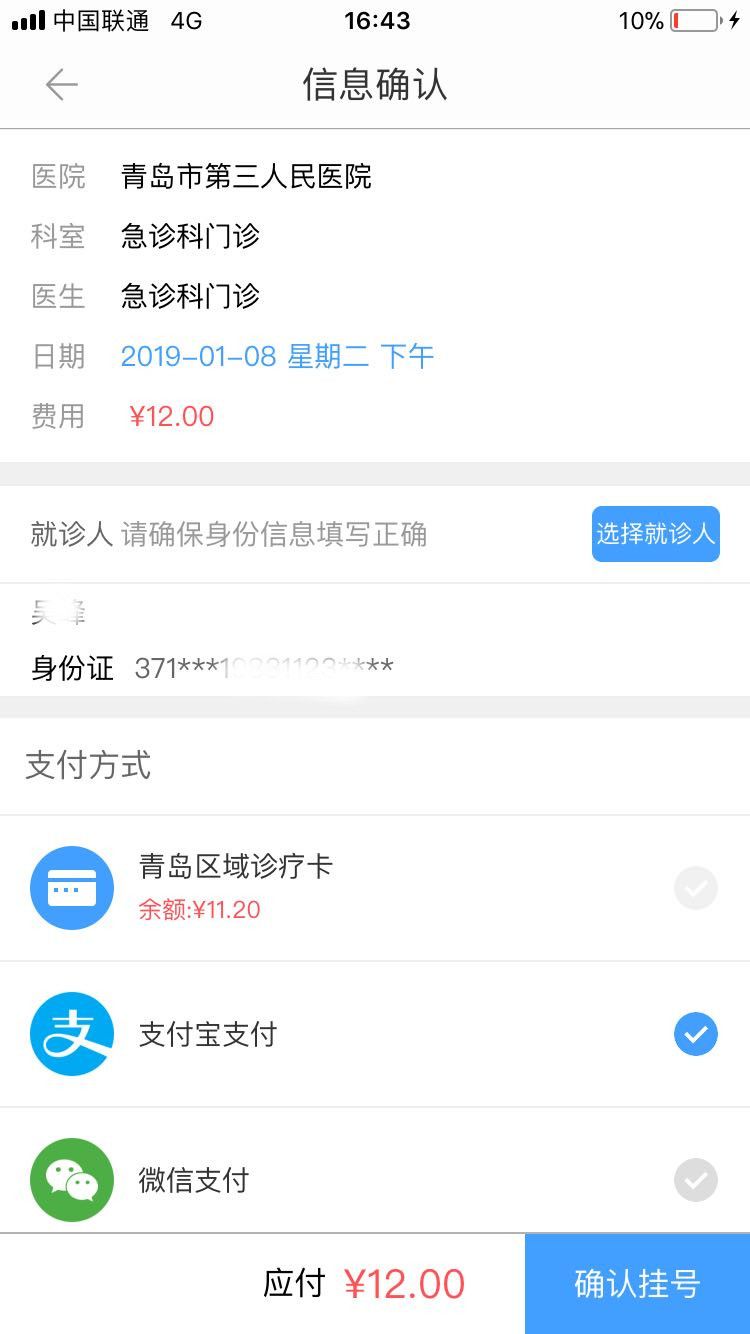This screenshot has height=1334, width=750.
Task: Confirm registration with 确认挂号
Action: click(x=637, y=1284)
